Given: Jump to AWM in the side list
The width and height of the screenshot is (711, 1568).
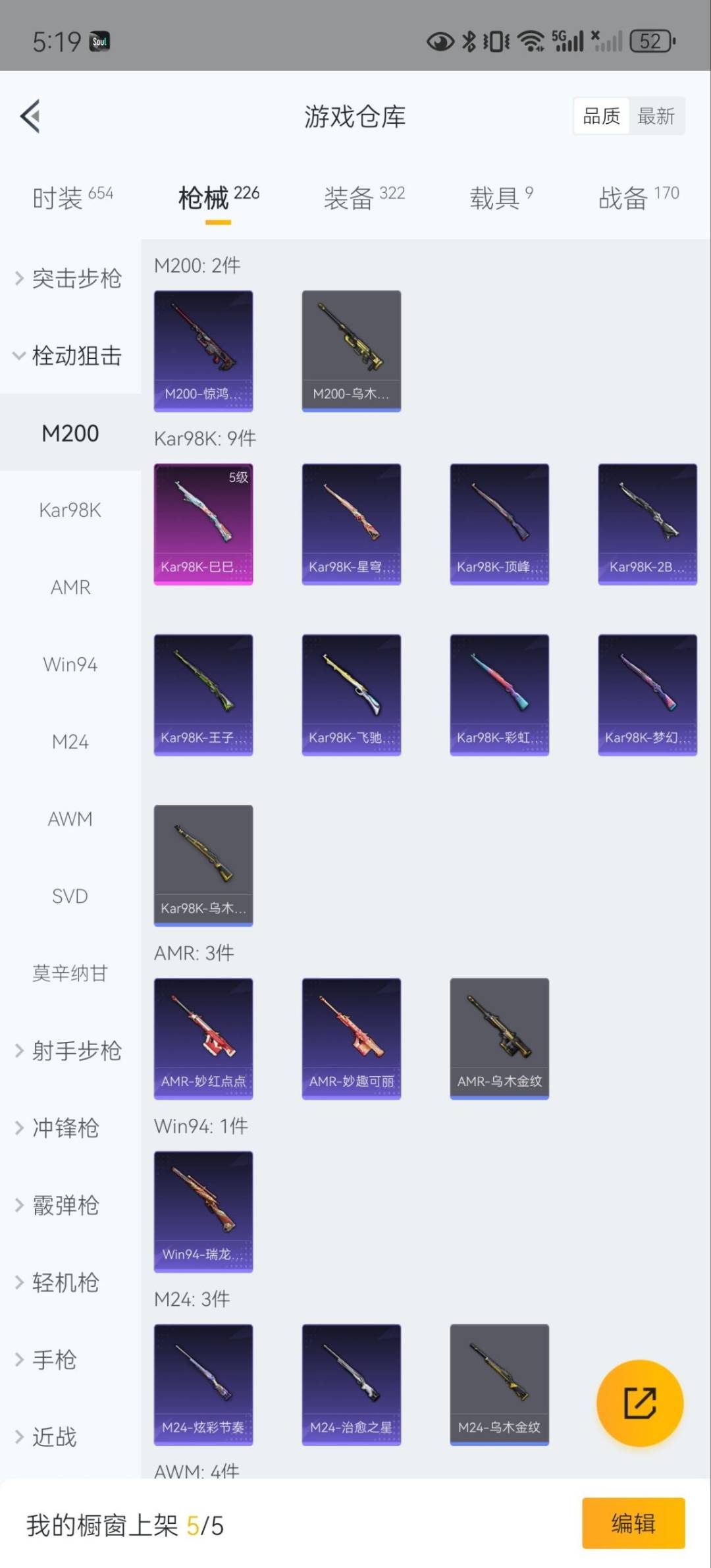Looking at the screenshot, I should click(70, 819).
